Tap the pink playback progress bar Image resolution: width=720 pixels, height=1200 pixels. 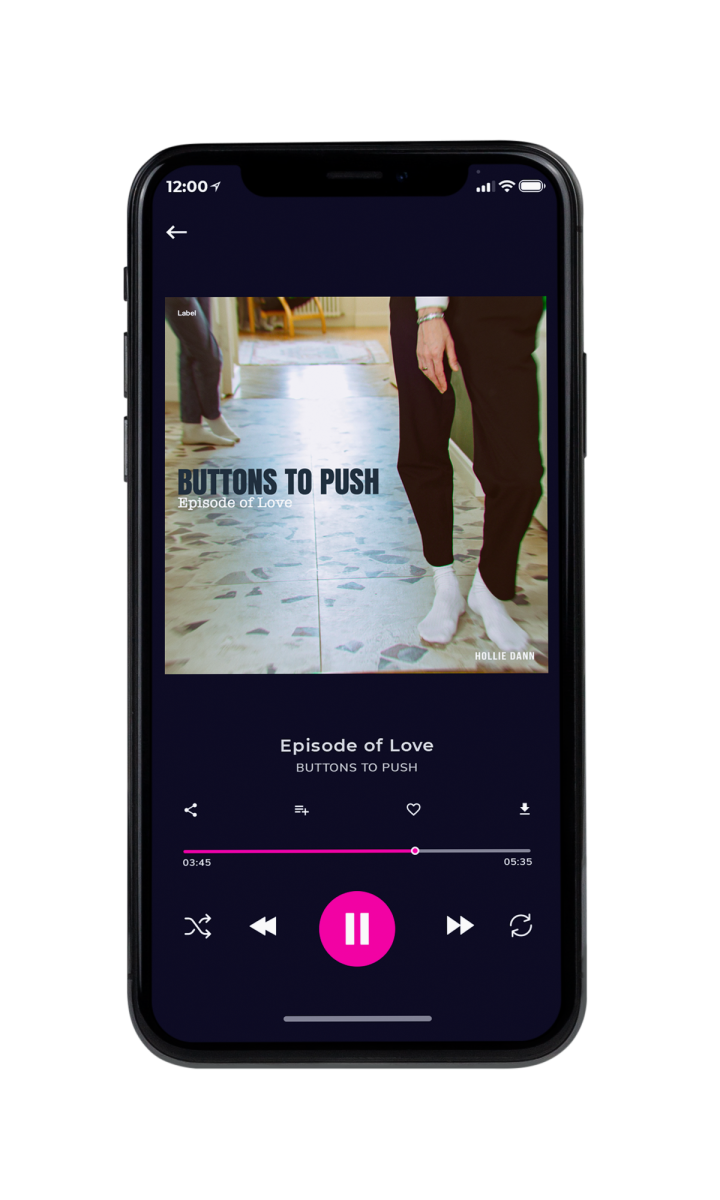357,851
